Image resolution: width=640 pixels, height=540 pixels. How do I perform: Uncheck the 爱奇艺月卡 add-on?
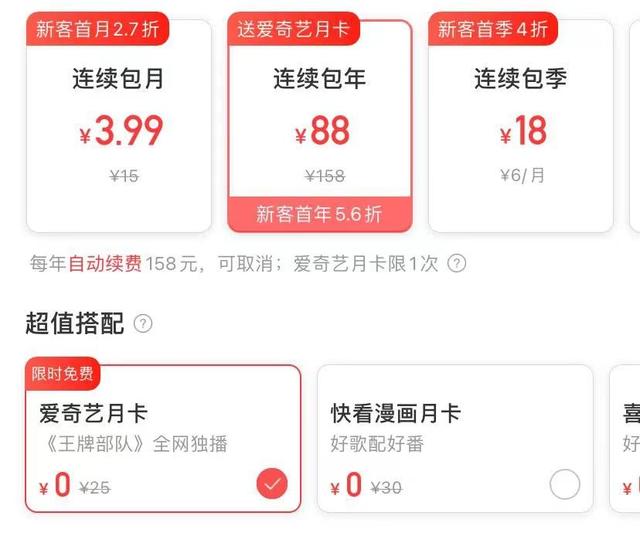(x=271, y=485)
